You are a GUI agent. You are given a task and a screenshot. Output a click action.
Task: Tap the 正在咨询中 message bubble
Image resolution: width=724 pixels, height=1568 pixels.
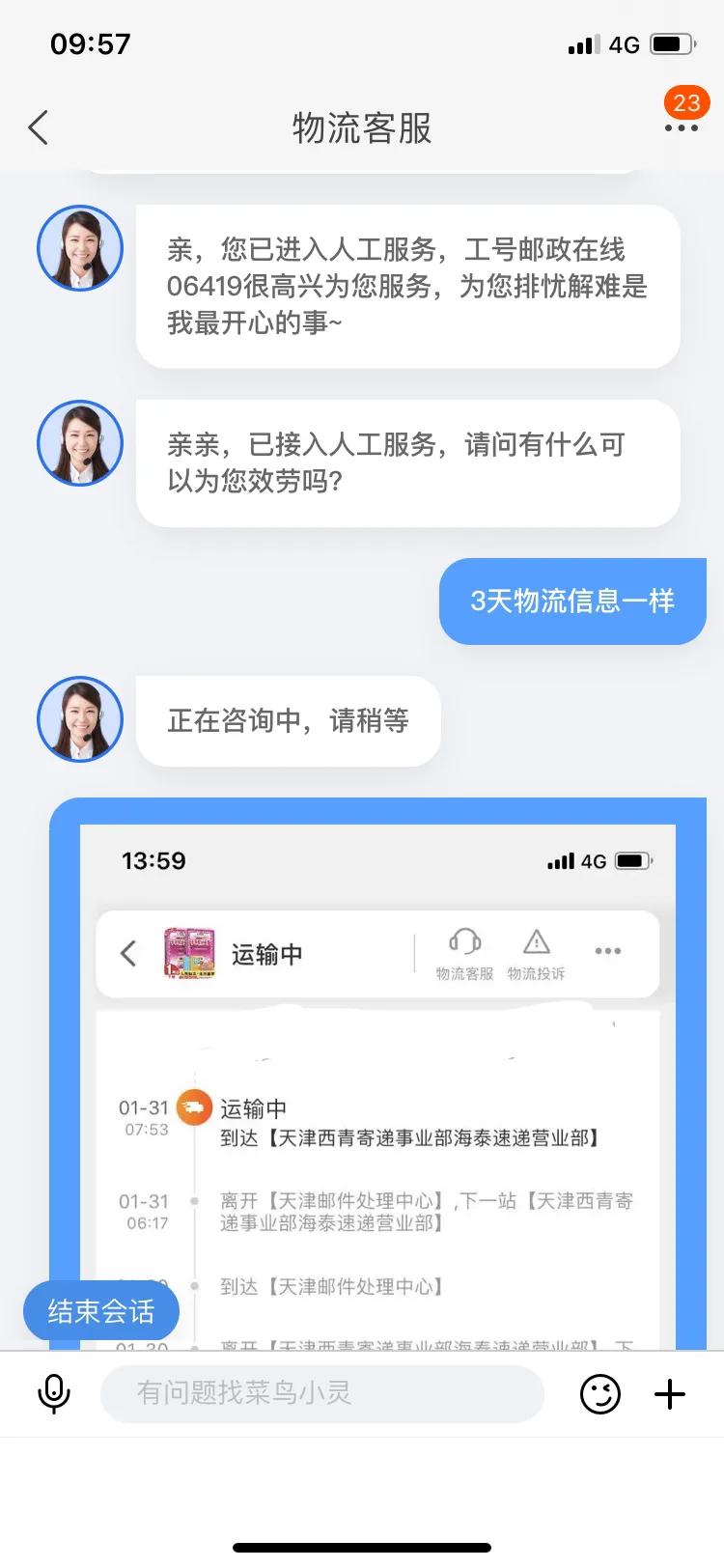coord(288,721)
